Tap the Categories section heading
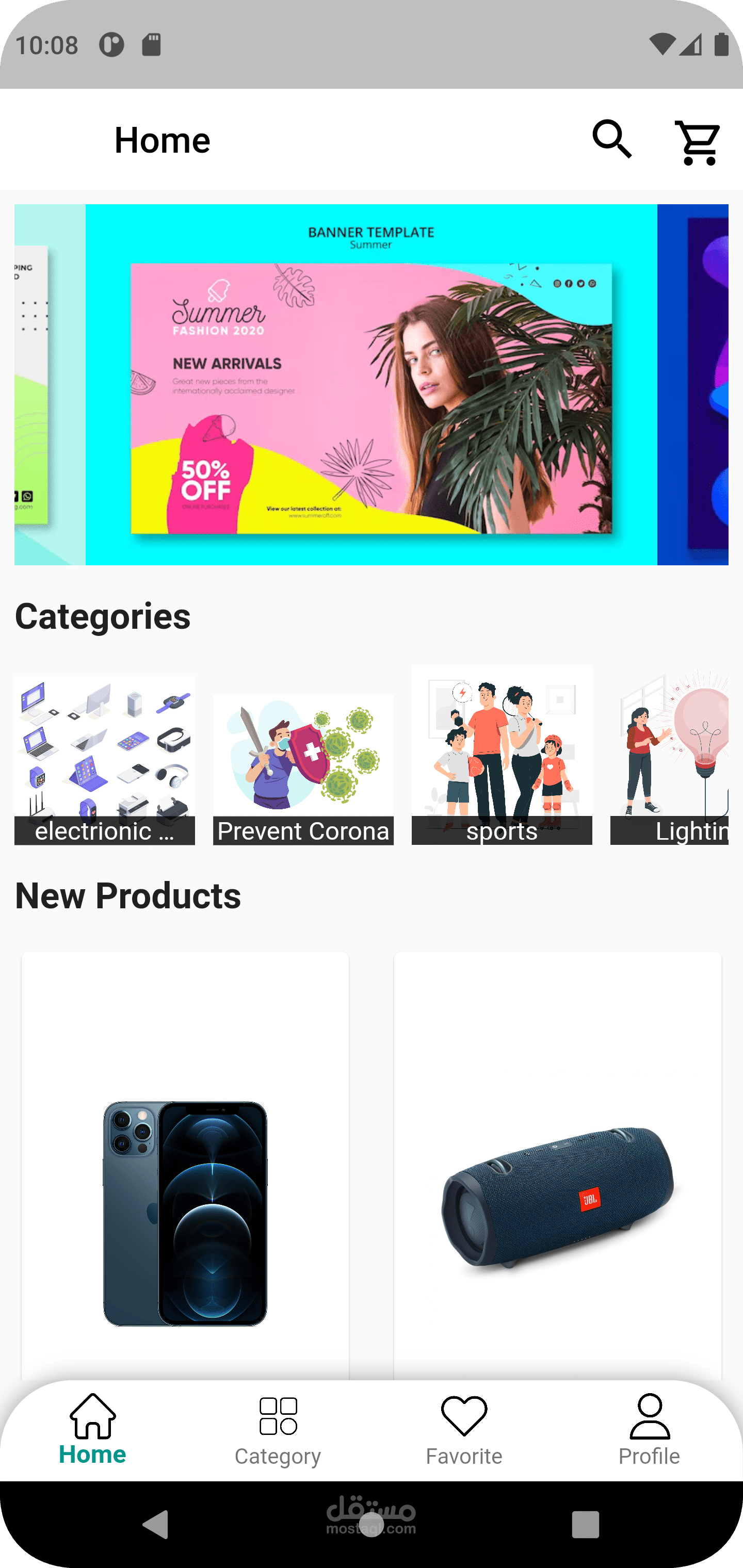The width and height of the screenshot is (743, 1568). point(102,616)
